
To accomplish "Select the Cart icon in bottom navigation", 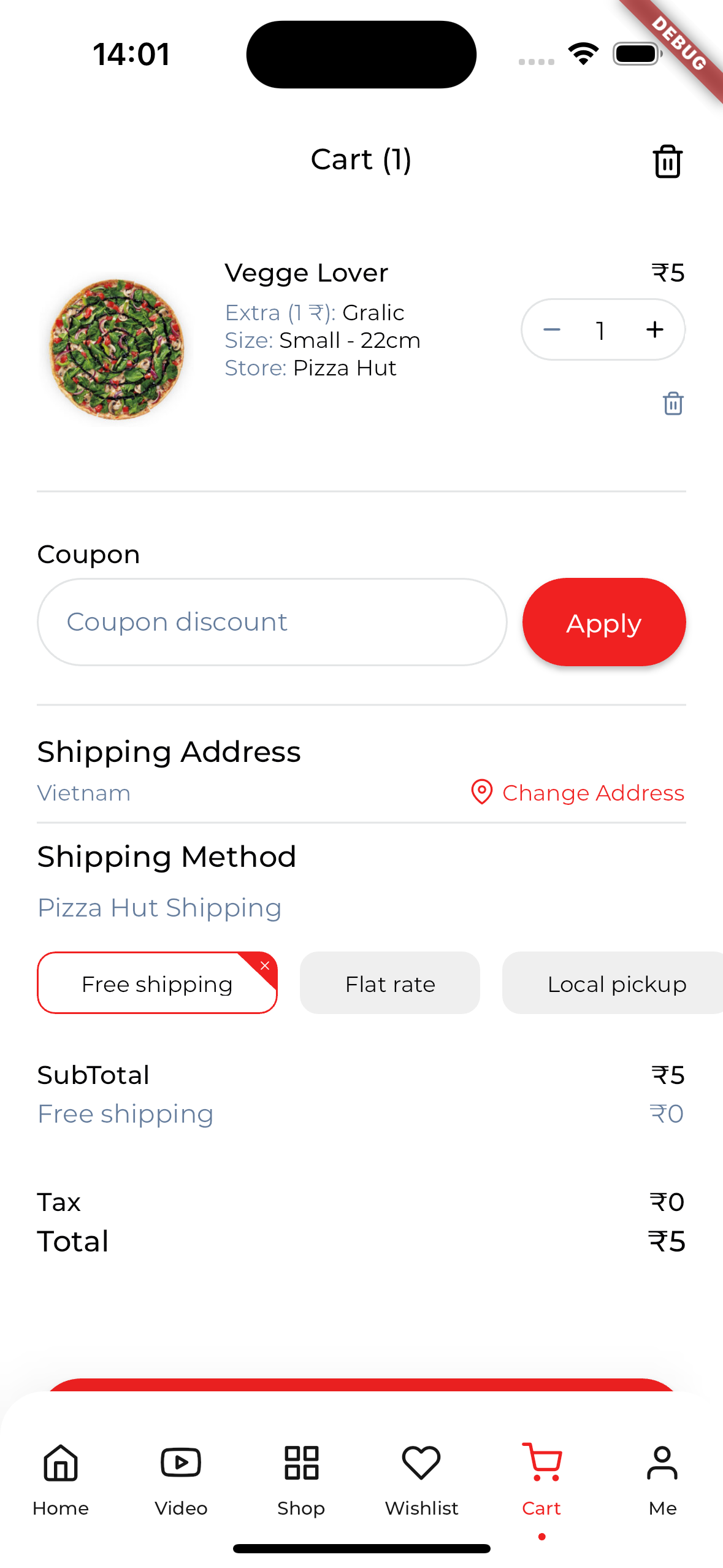I will pyautogui.click(x=541, y=1462).
